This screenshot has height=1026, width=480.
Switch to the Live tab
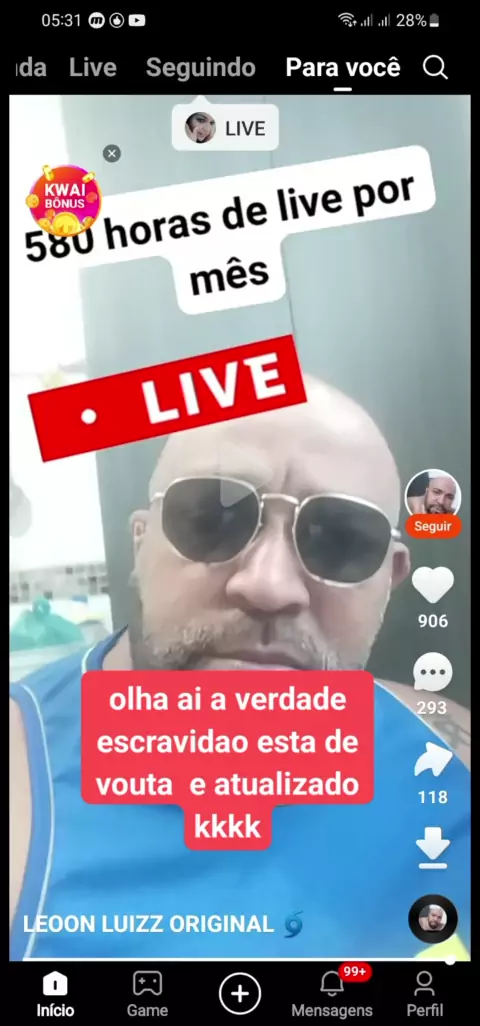[x=93, y=67]
